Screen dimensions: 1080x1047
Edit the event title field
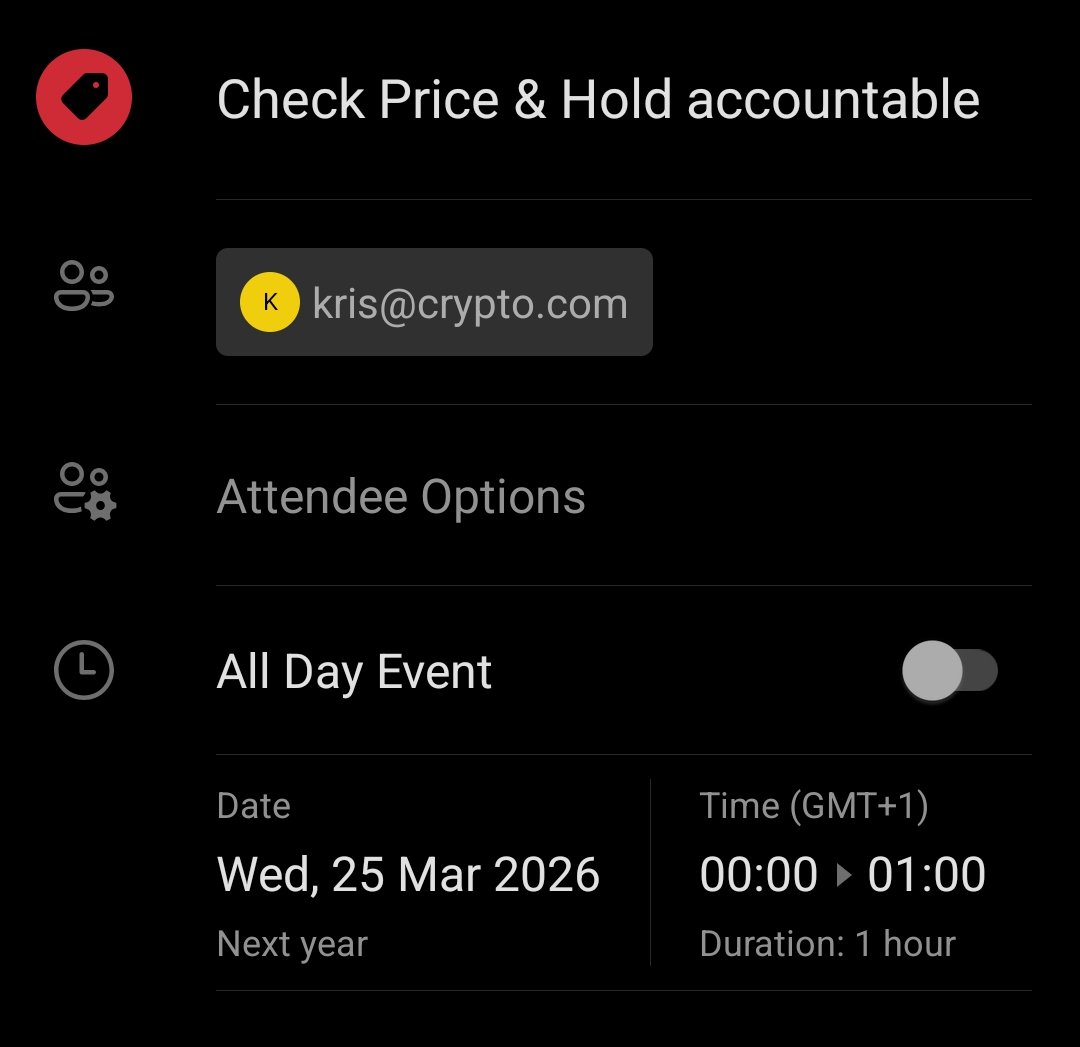[598, 100]
